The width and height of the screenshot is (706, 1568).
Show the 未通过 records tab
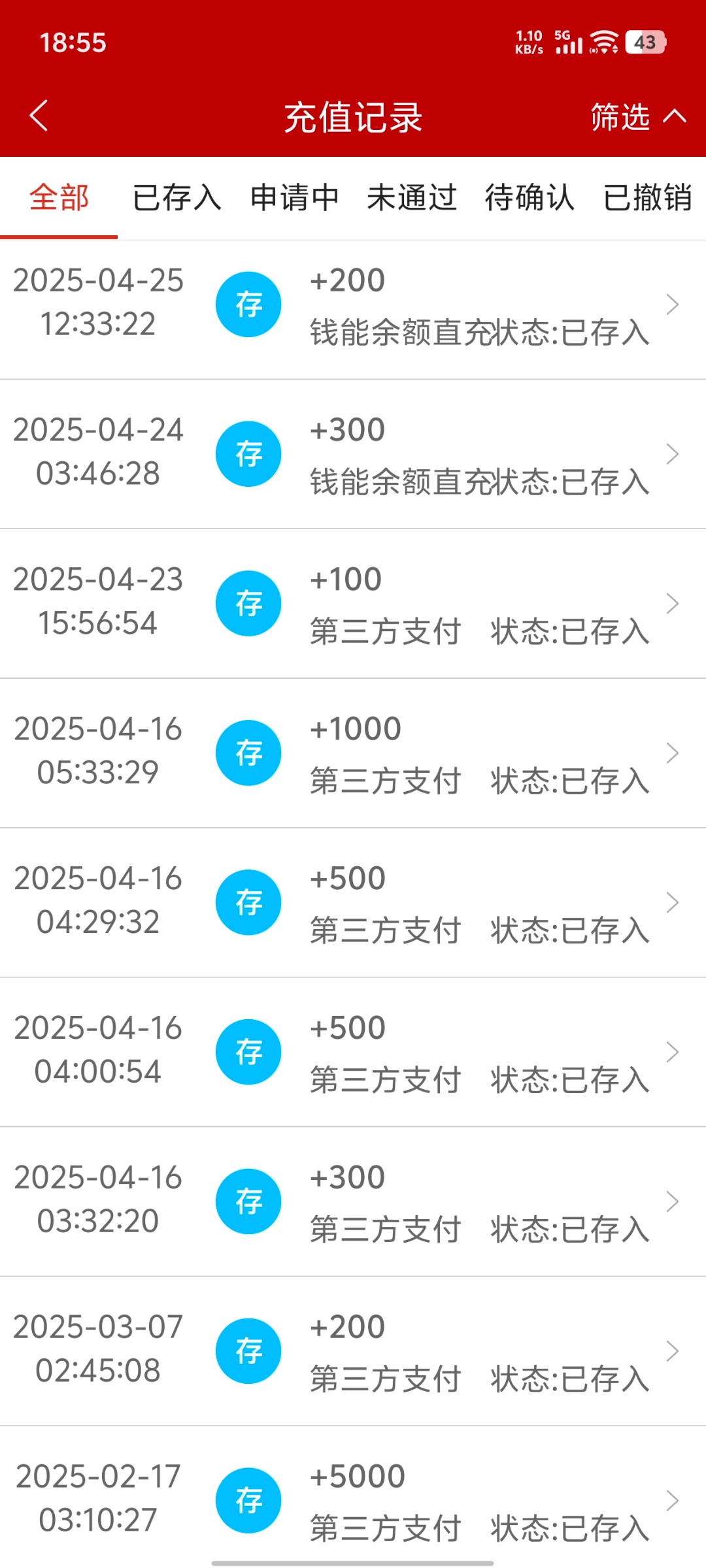pos(412,197)
